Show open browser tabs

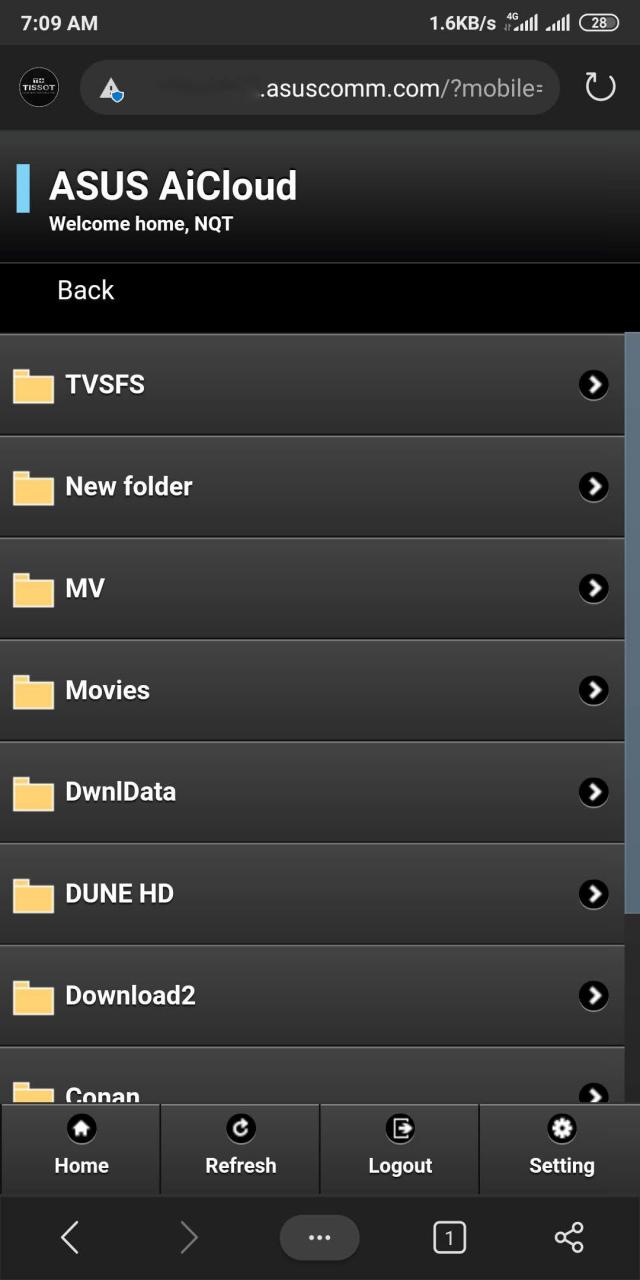449,1238
